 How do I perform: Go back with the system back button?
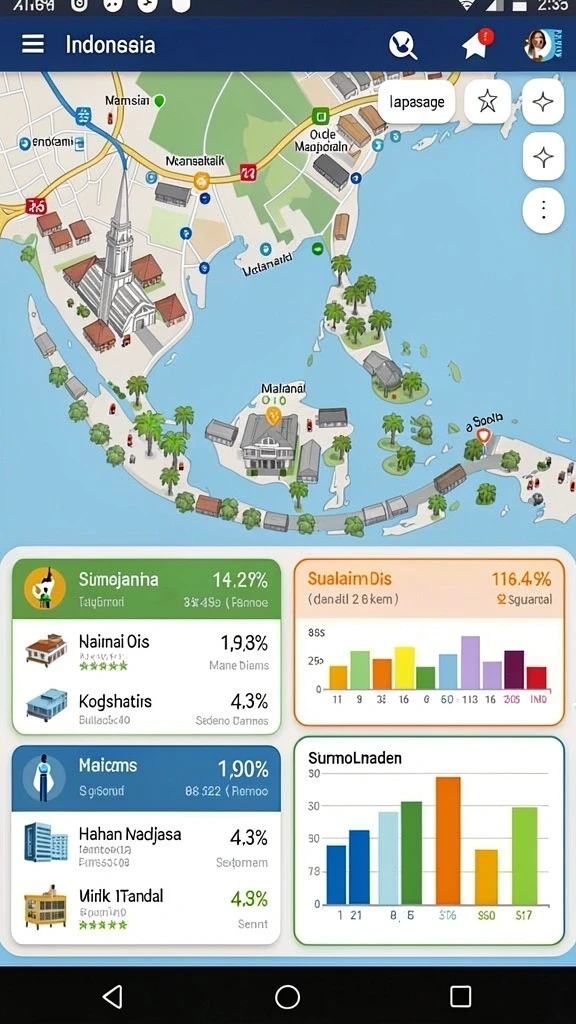[x=113, y=996]
